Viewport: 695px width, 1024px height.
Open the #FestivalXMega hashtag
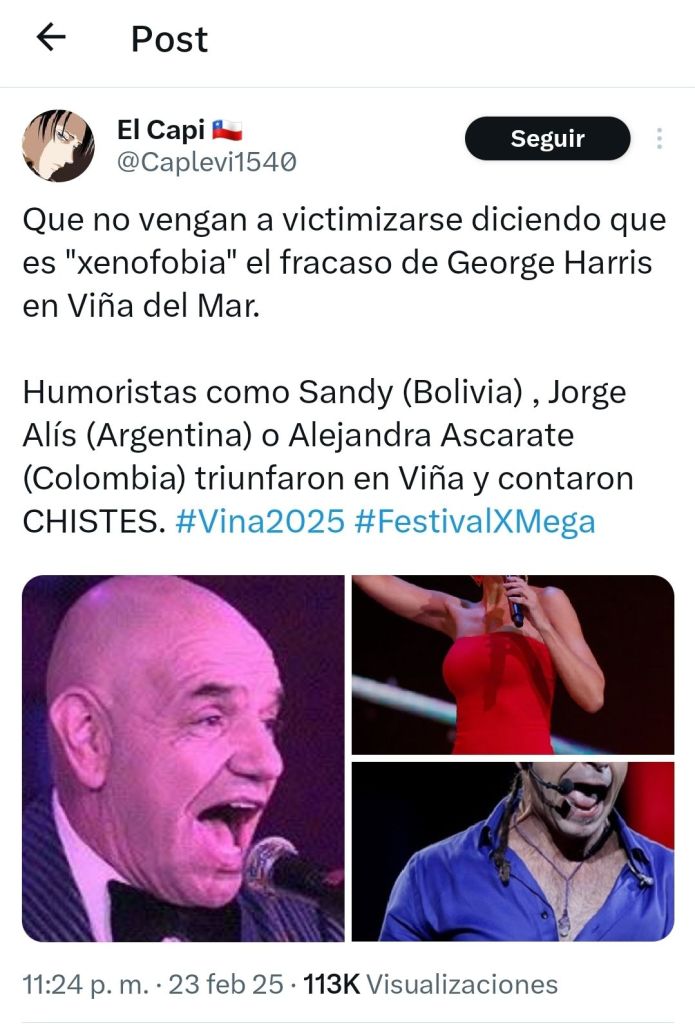(x=475, y=521)
